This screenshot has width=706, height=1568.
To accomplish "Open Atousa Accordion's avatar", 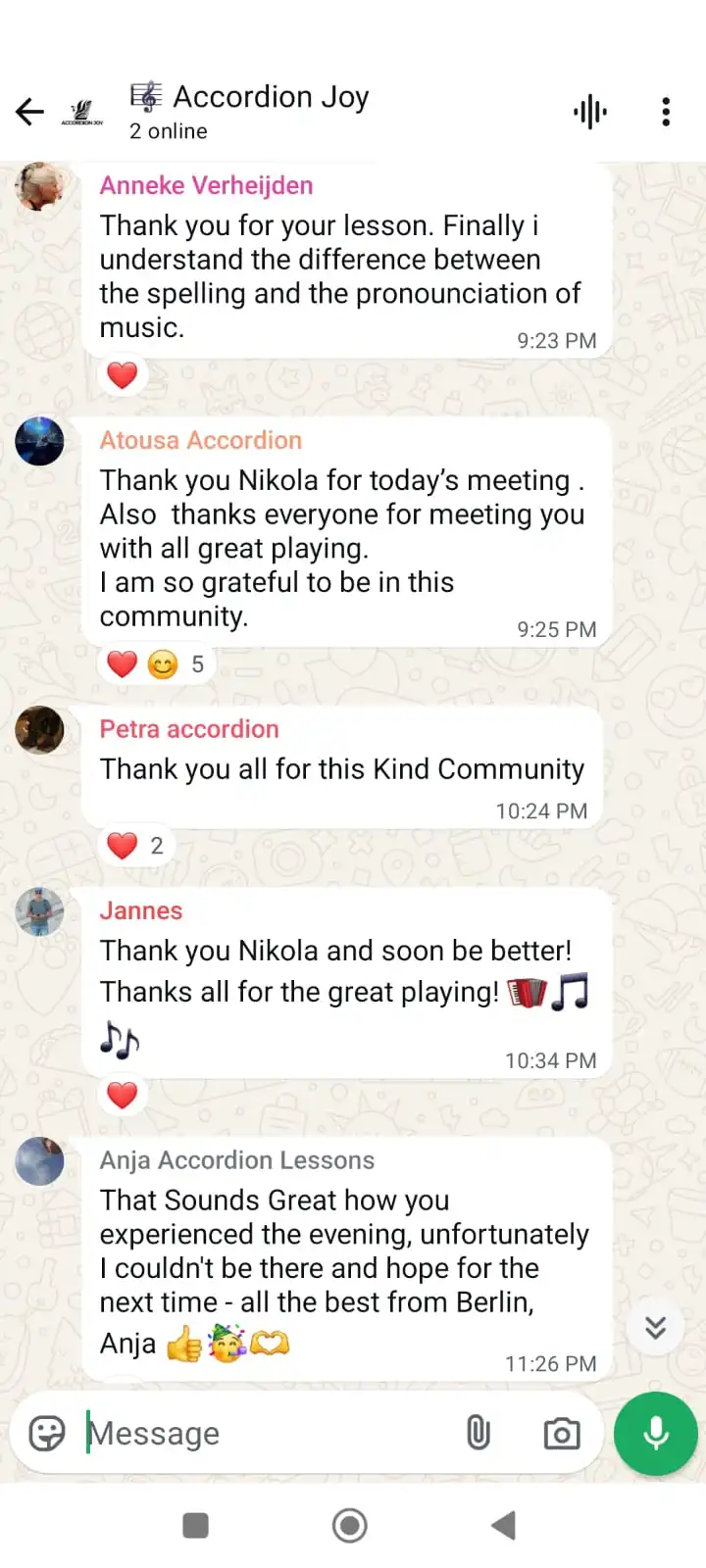I will (x=39, y=441).
